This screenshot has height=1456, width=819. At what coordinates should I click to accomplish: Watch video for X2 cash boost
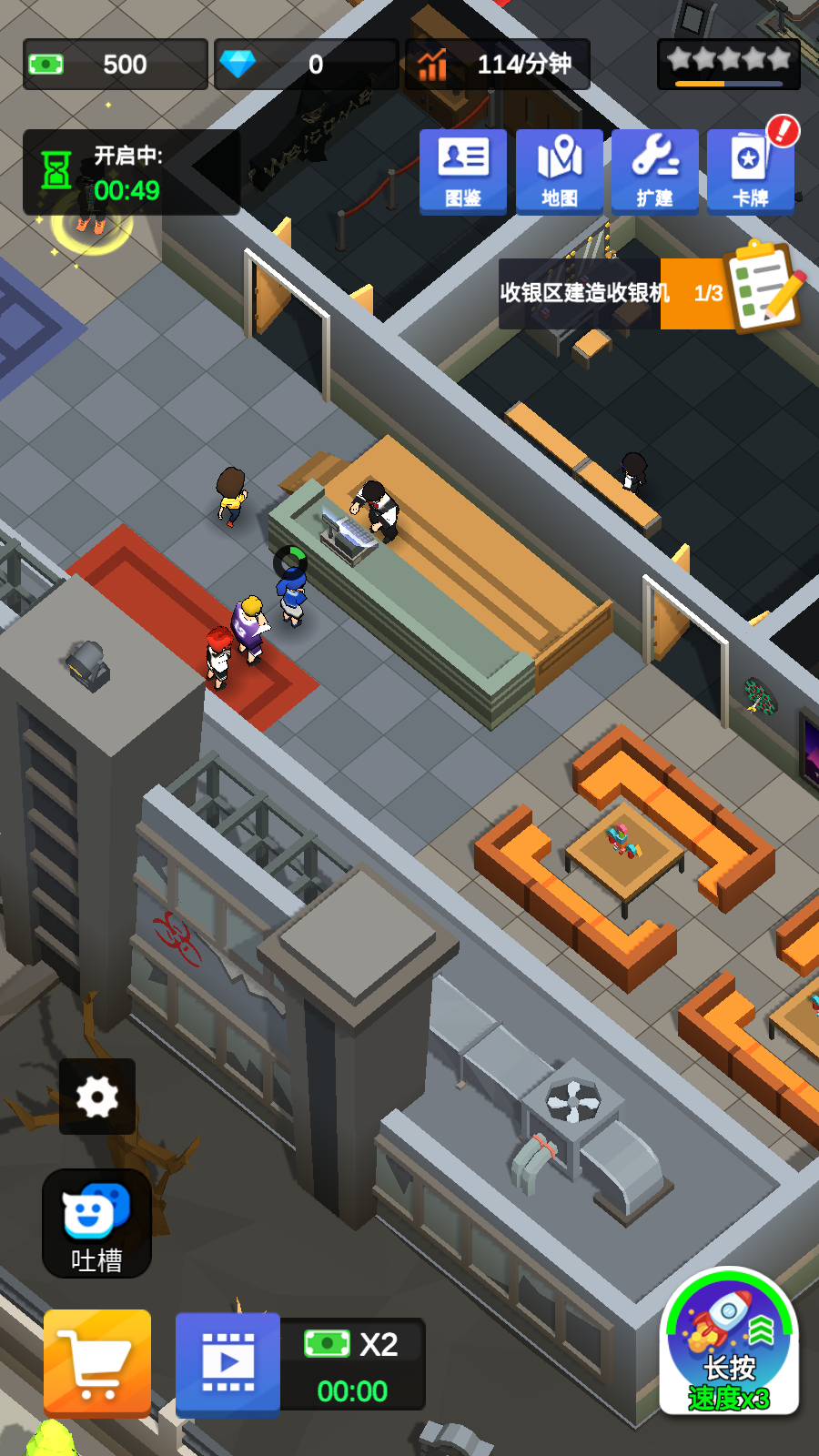[227, 1364]
